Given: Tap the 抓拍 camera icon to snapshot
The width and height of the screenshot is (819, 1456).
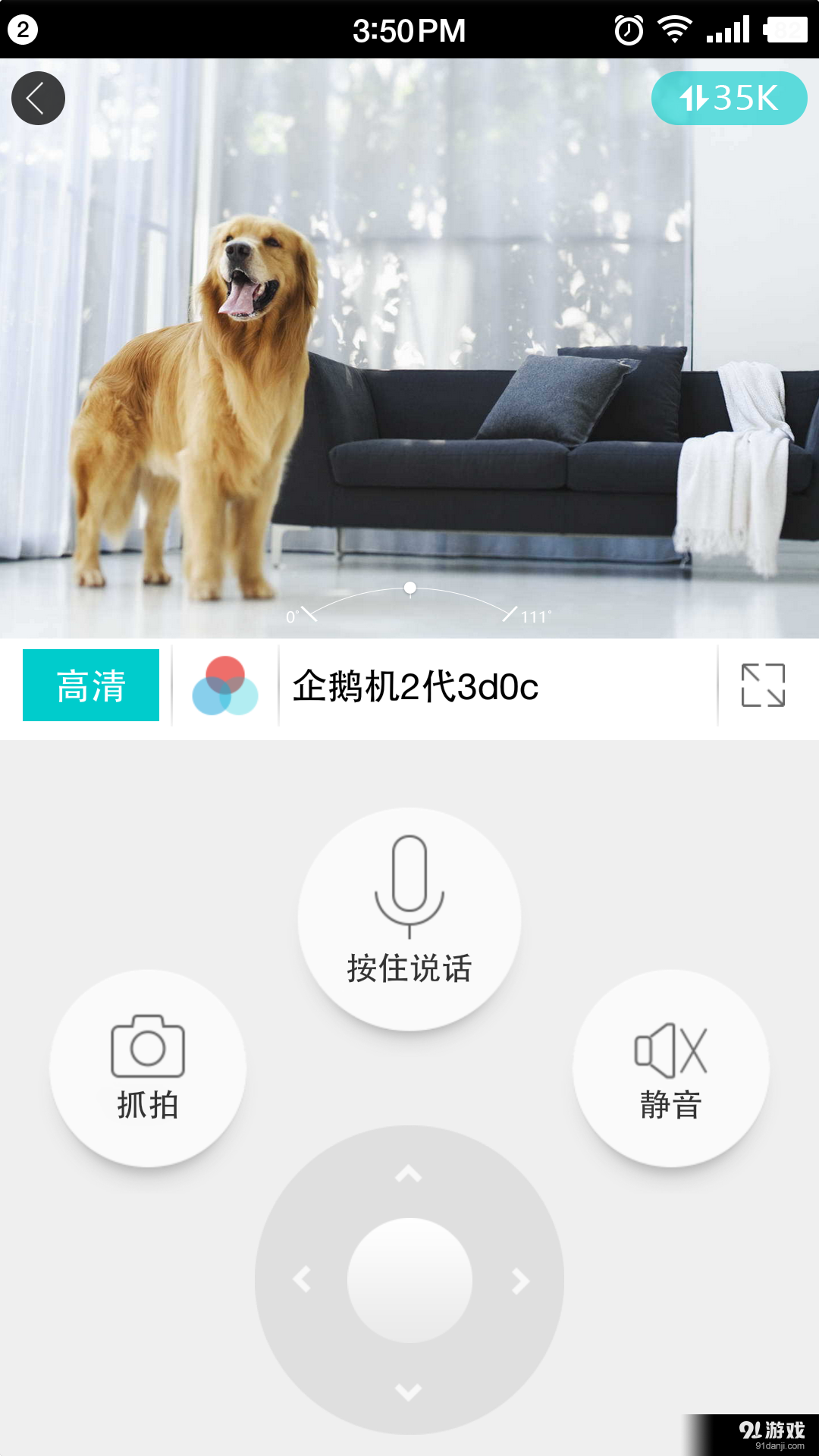Looking at the screenshot, I should [x=147, y=1046].
